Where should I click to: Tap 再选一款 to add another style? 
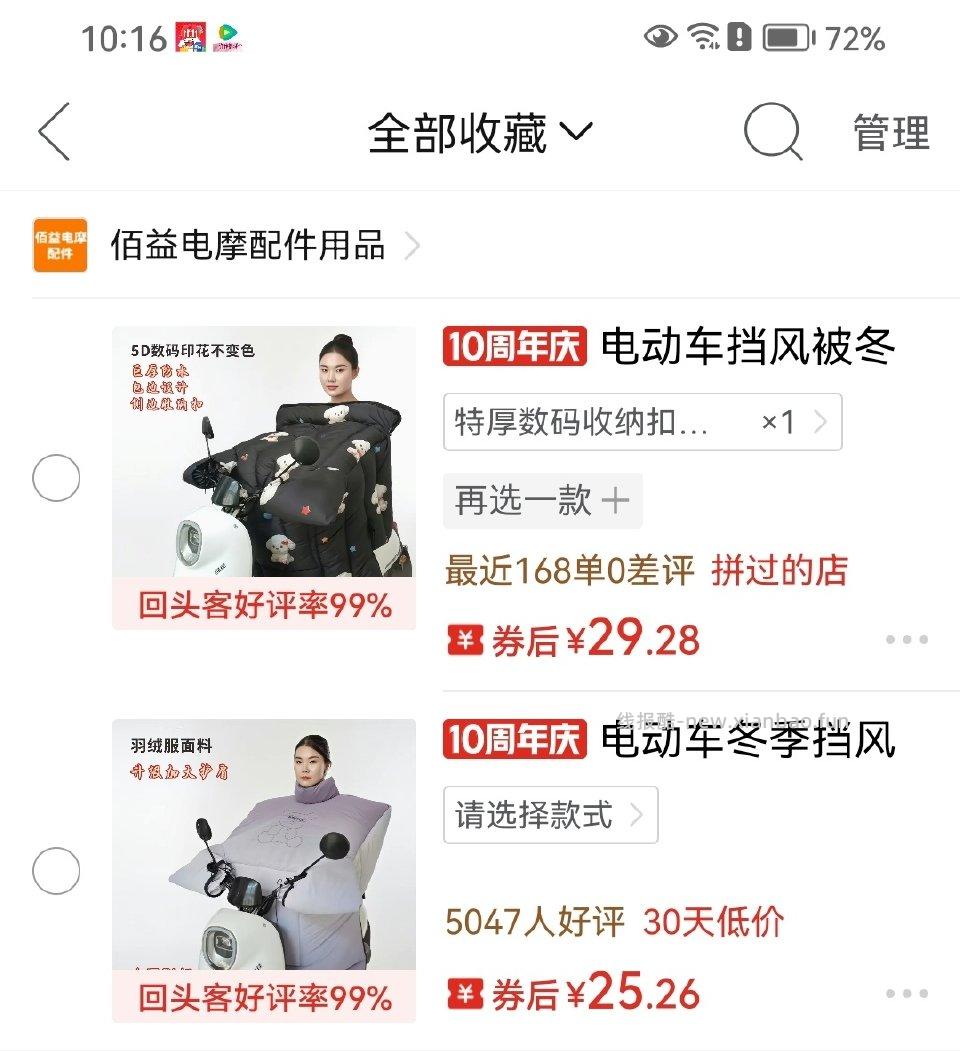541,500
